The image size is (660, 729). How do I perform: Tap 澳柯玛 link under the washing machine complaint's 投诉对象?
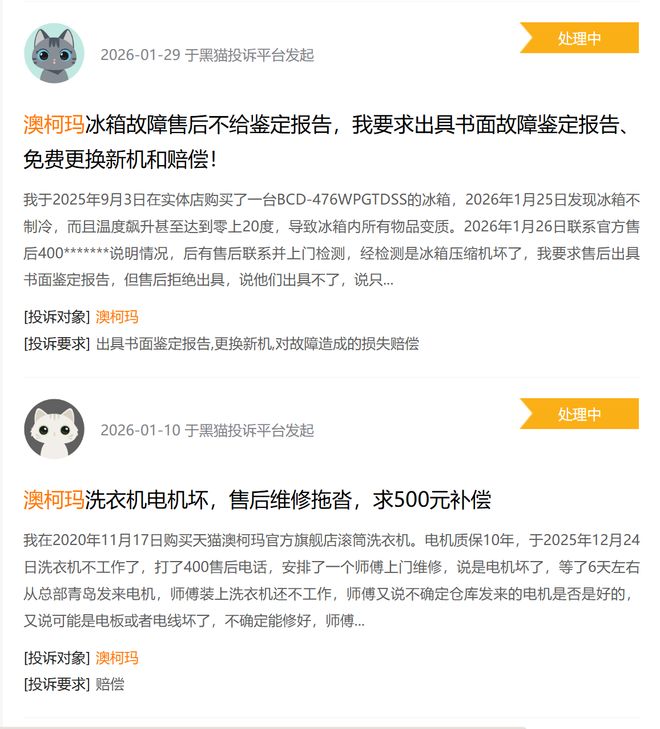pyautogui.click(x=117, y=658)
